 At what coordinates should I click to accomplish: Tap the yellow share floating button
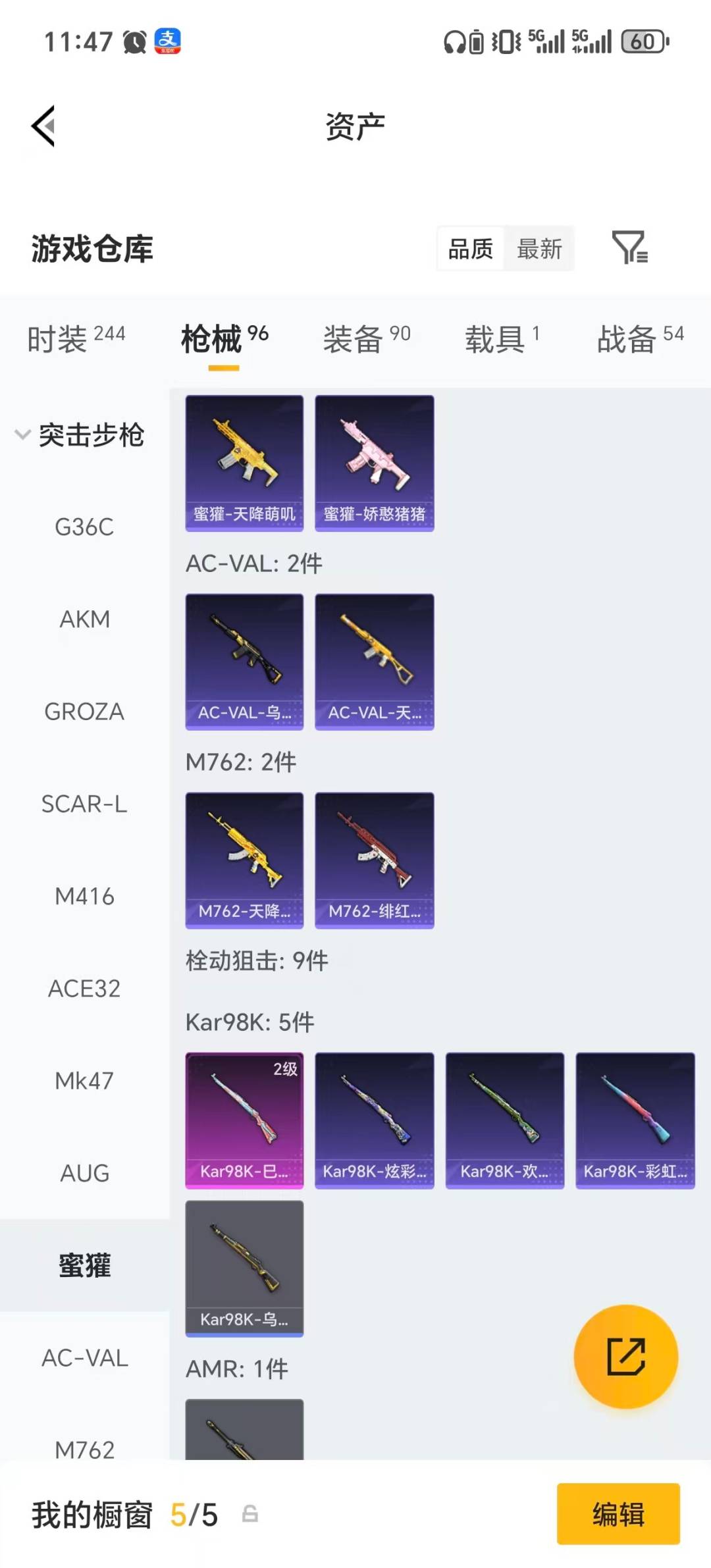(x=626, y=1357)
